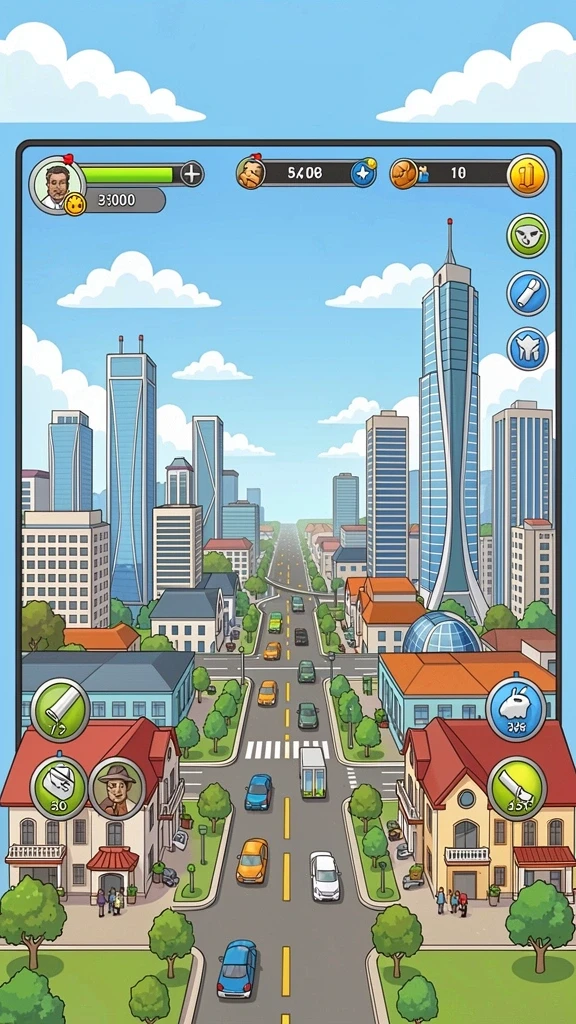Viewport: 576px width, 1024px height.
Task: Tap the green blade button at lower right
Action: [x=517, y=789]
